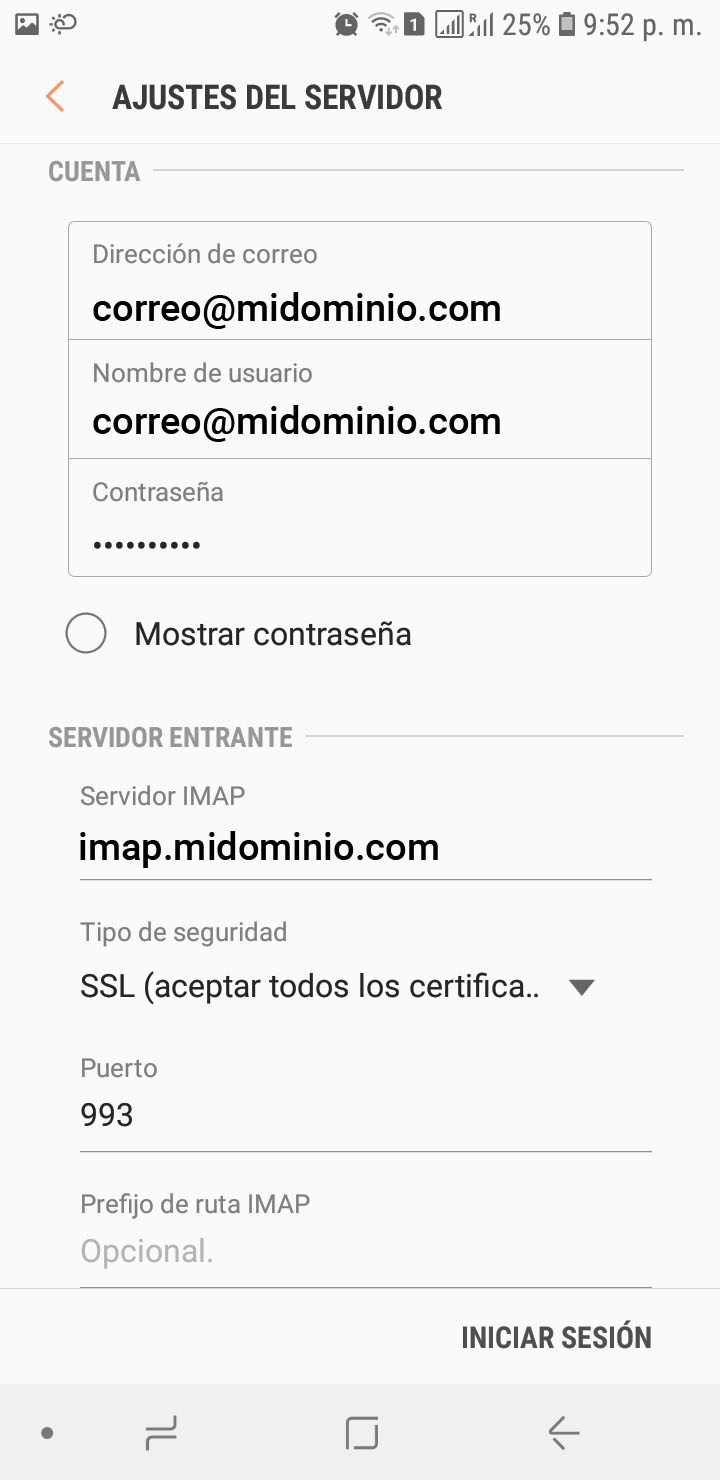This screenshot has width=720, height=1480.
Task: Go to the home screen
Action: pos(361,1434)
